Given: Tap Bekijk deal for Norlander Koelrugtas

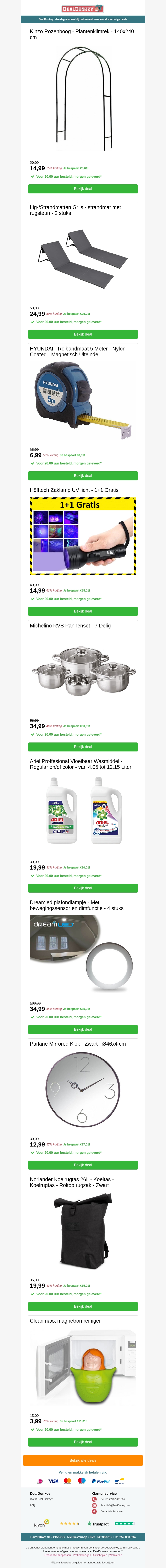Looking at the screenshot, I should [83, 1306].
